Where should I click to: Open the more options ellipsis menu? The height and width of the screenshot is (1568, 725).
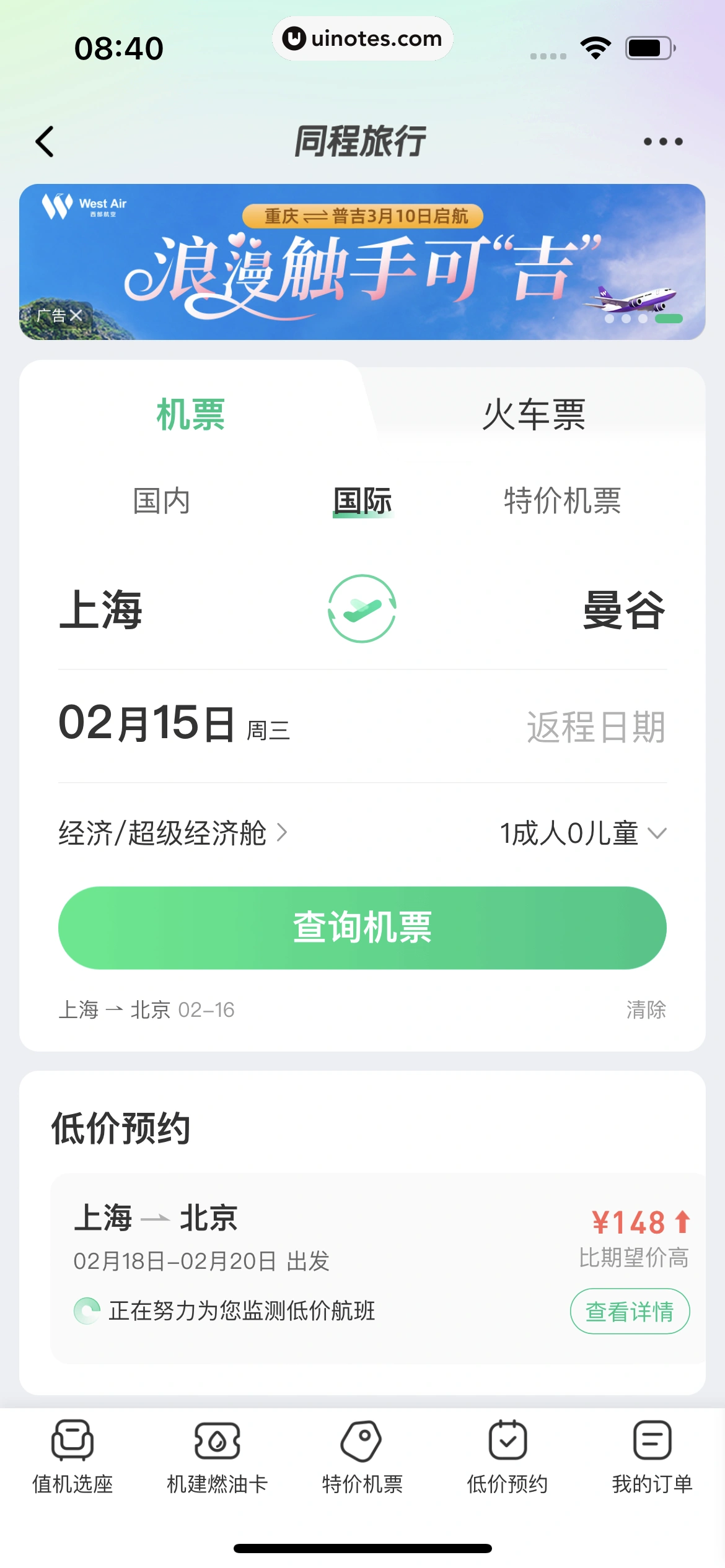(x=663, y=141)
